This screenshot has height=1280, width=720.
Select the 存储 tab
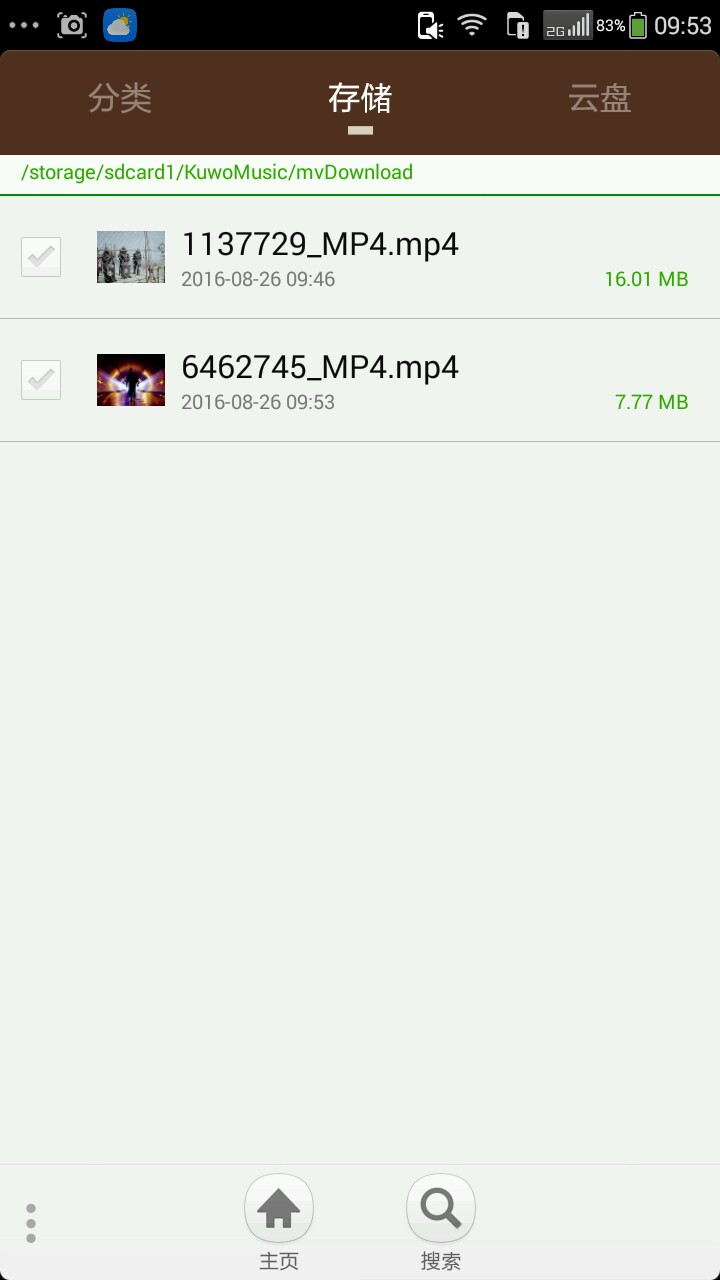pos(360,99)
